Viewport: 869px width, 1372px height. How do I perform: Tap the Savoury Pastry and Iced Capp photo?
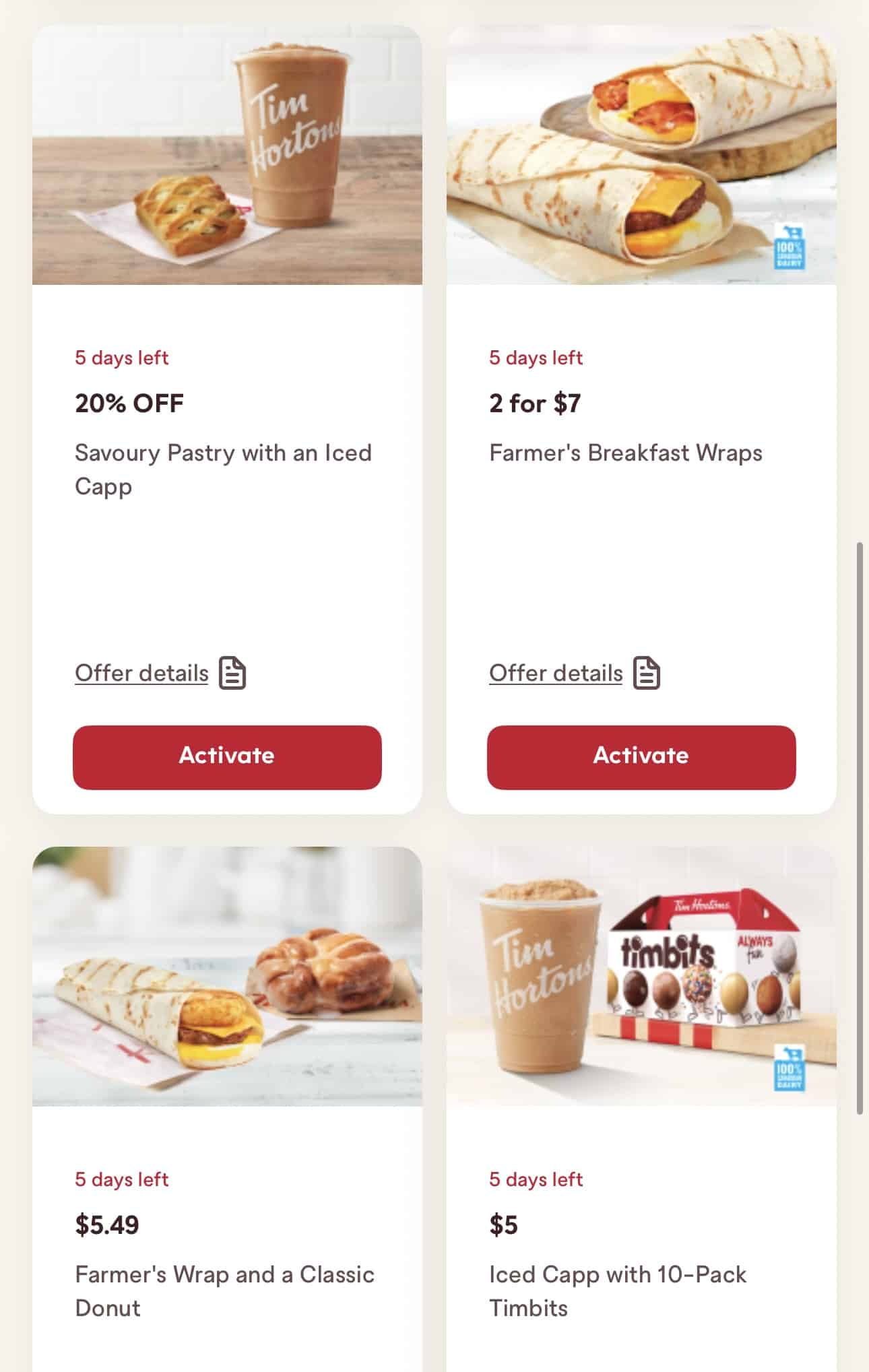pyautogui.click(x=227, y=156)
